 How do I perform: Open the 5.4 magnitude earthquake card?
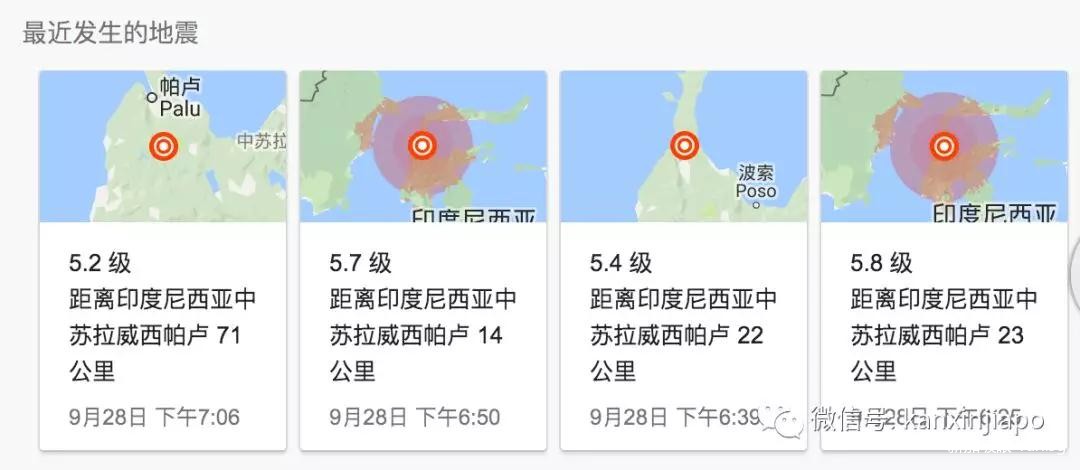[x=683, y=300]
